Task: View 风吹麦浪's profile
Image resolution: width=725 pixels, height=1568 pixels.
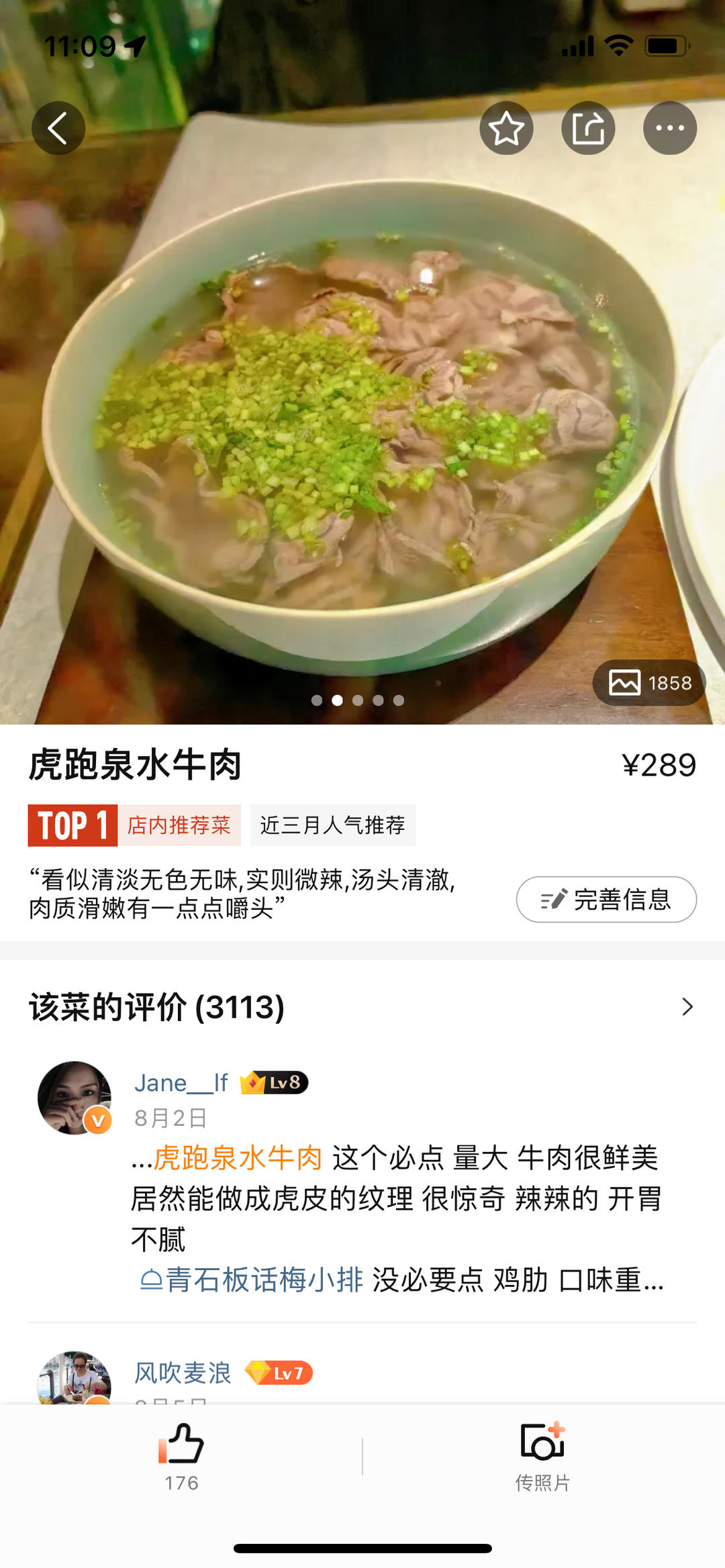Action: (183, 1373)
